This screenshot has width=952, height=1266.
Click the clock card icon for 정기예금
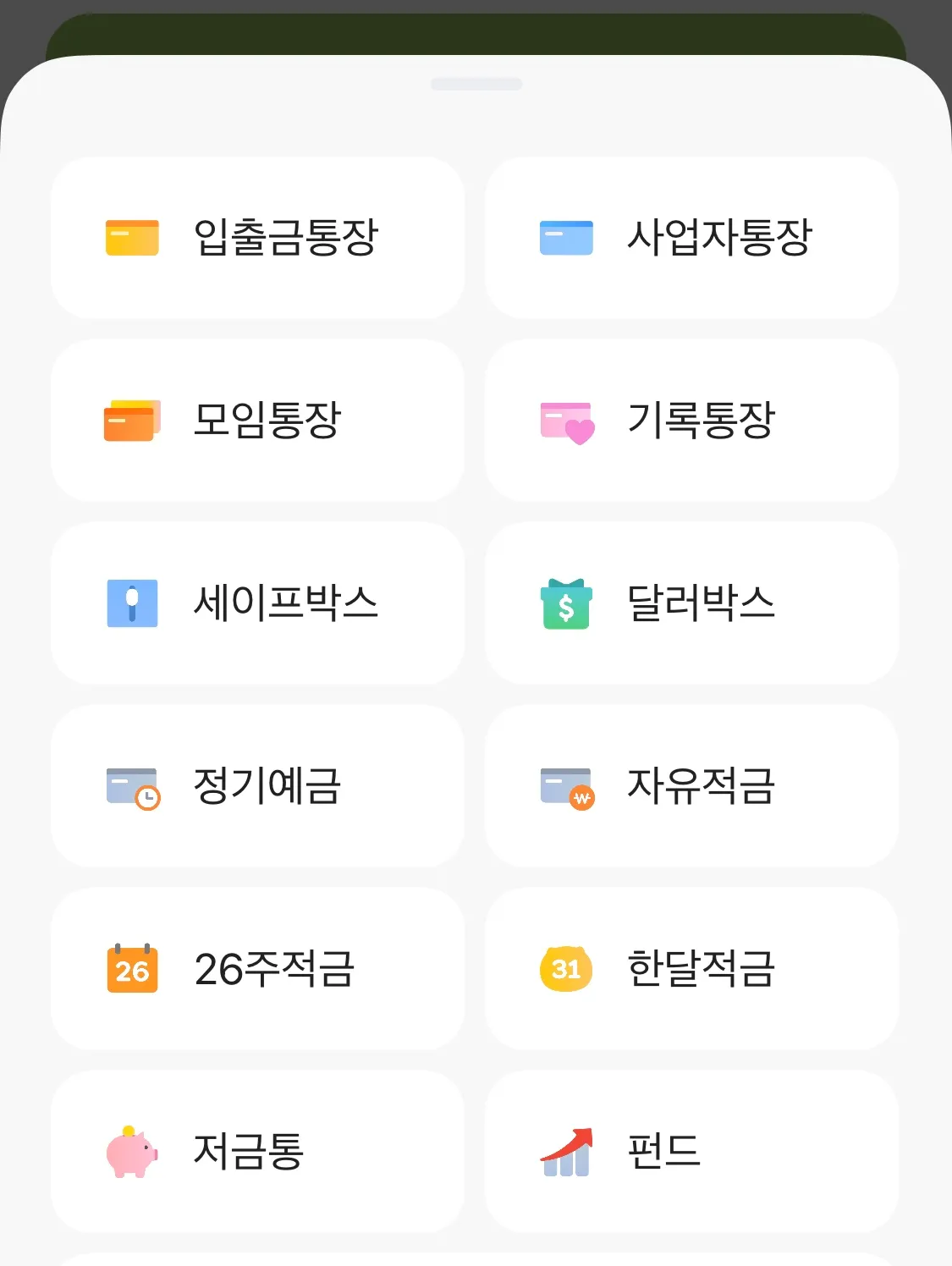pos(132,787)
